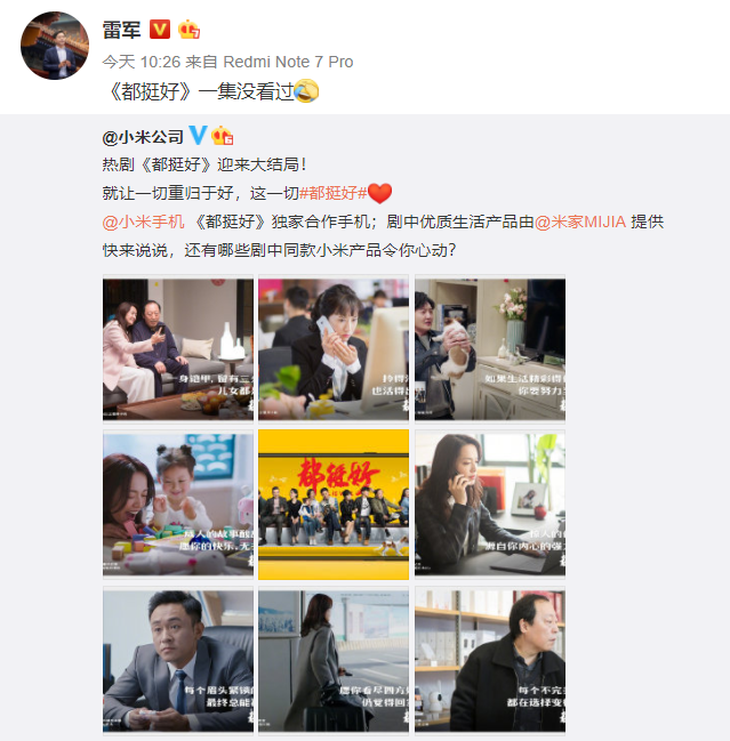Open the @小米公司 reposted account
This screenshot has height=741, width=730.
coord(144,136)
